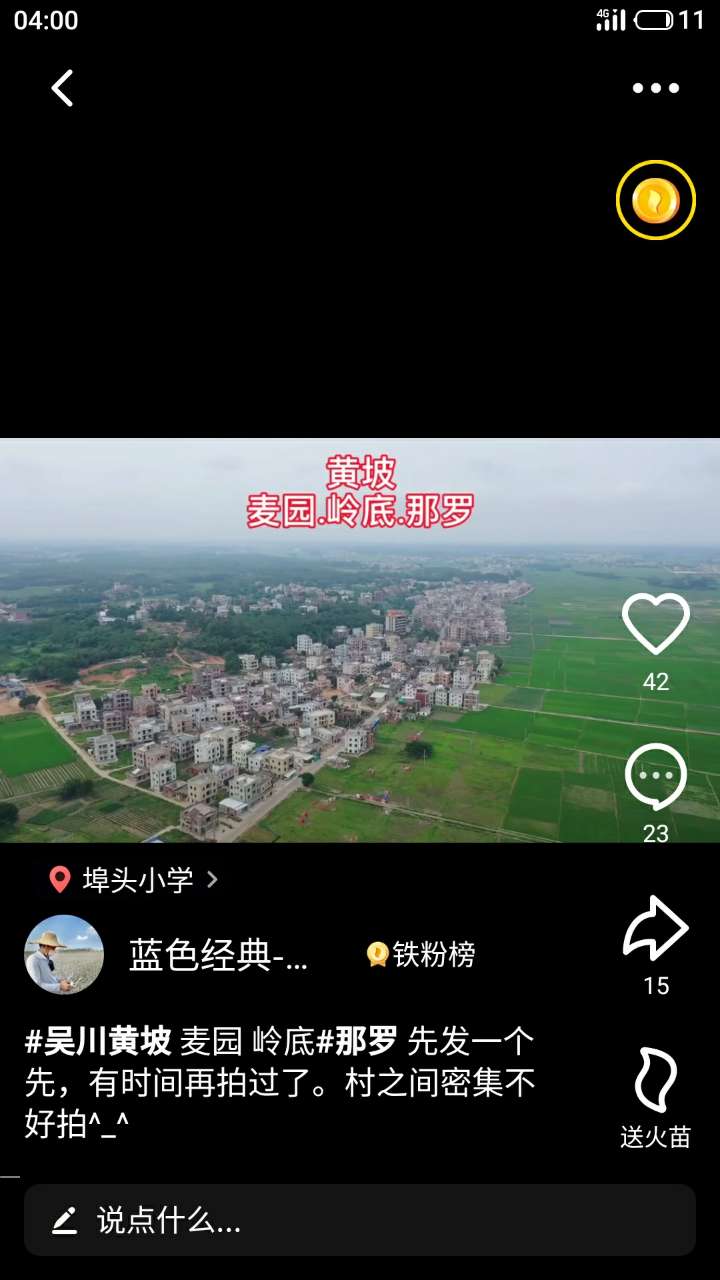Open the 铁粉榜 fan ranking
Image resolution: width=720 pixels, height=1280 pixels.
421,955
